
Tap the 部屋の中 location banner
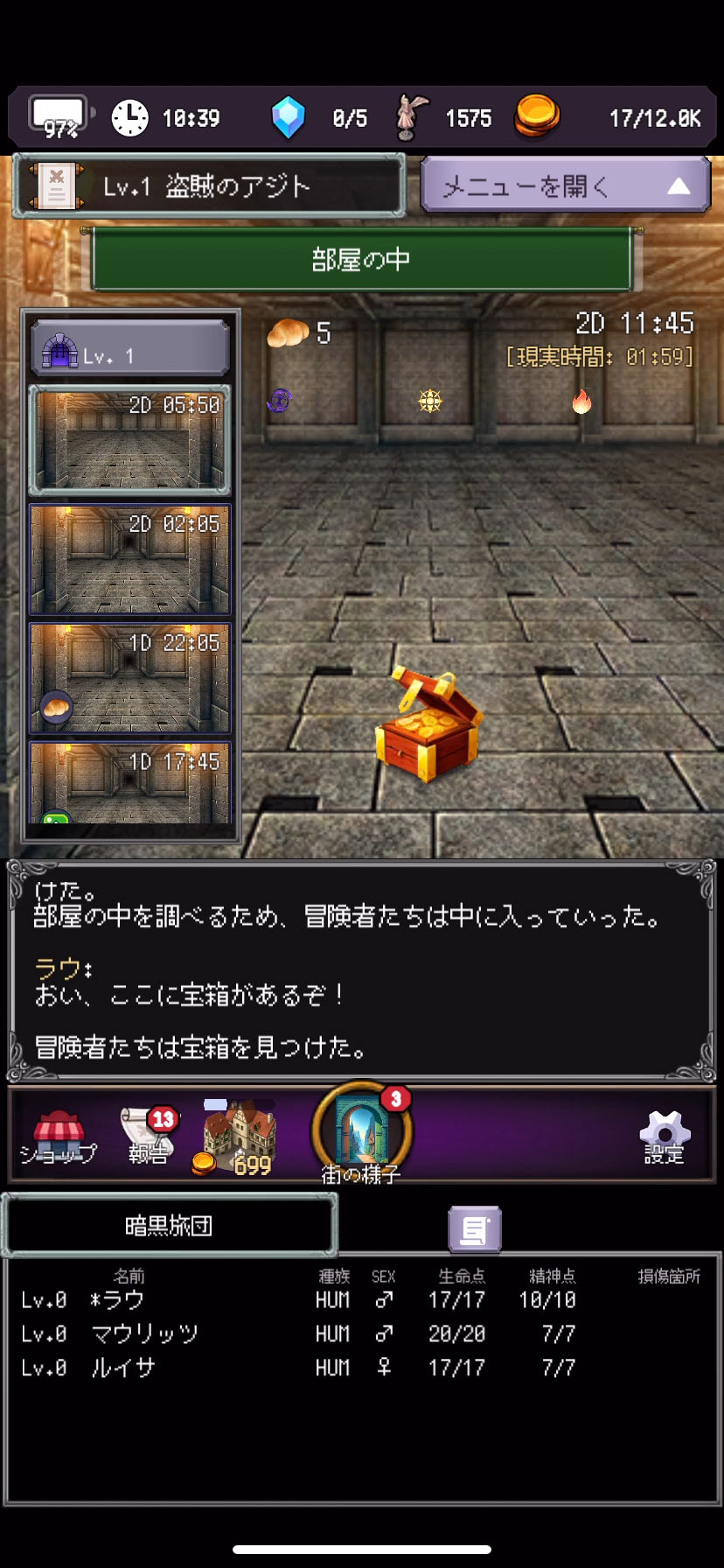[x=361, y=259]
